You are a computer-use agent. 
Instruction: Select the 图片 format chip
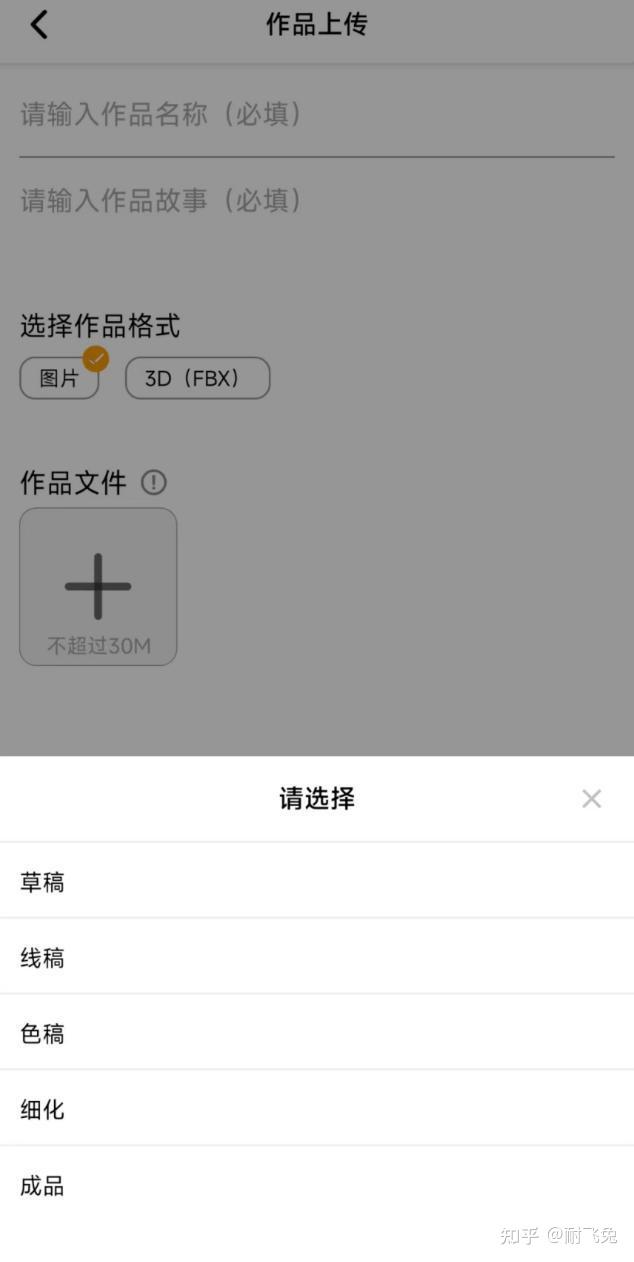click(x=60, y=378)
